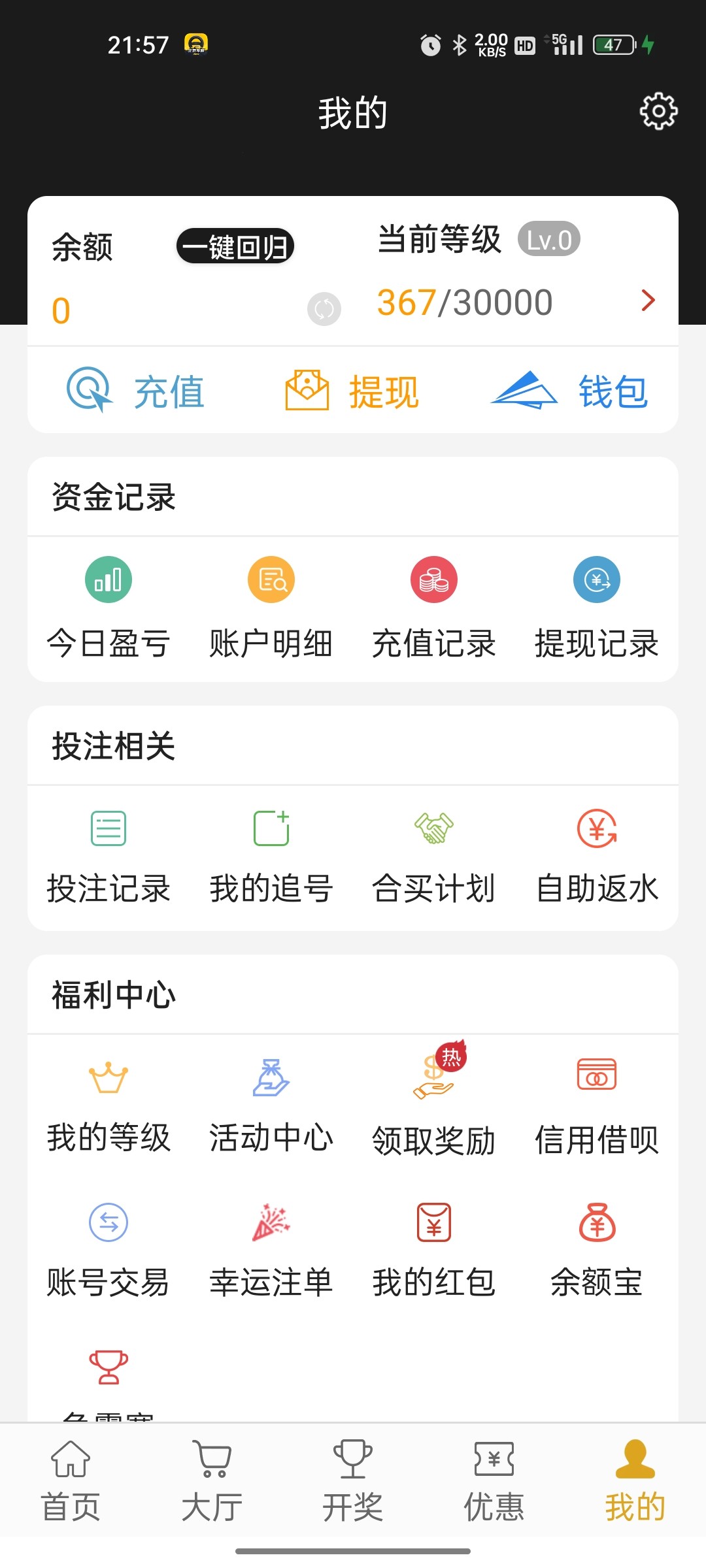Open 充值记录
Screen dimensions: 706x1568
point(434,608)
